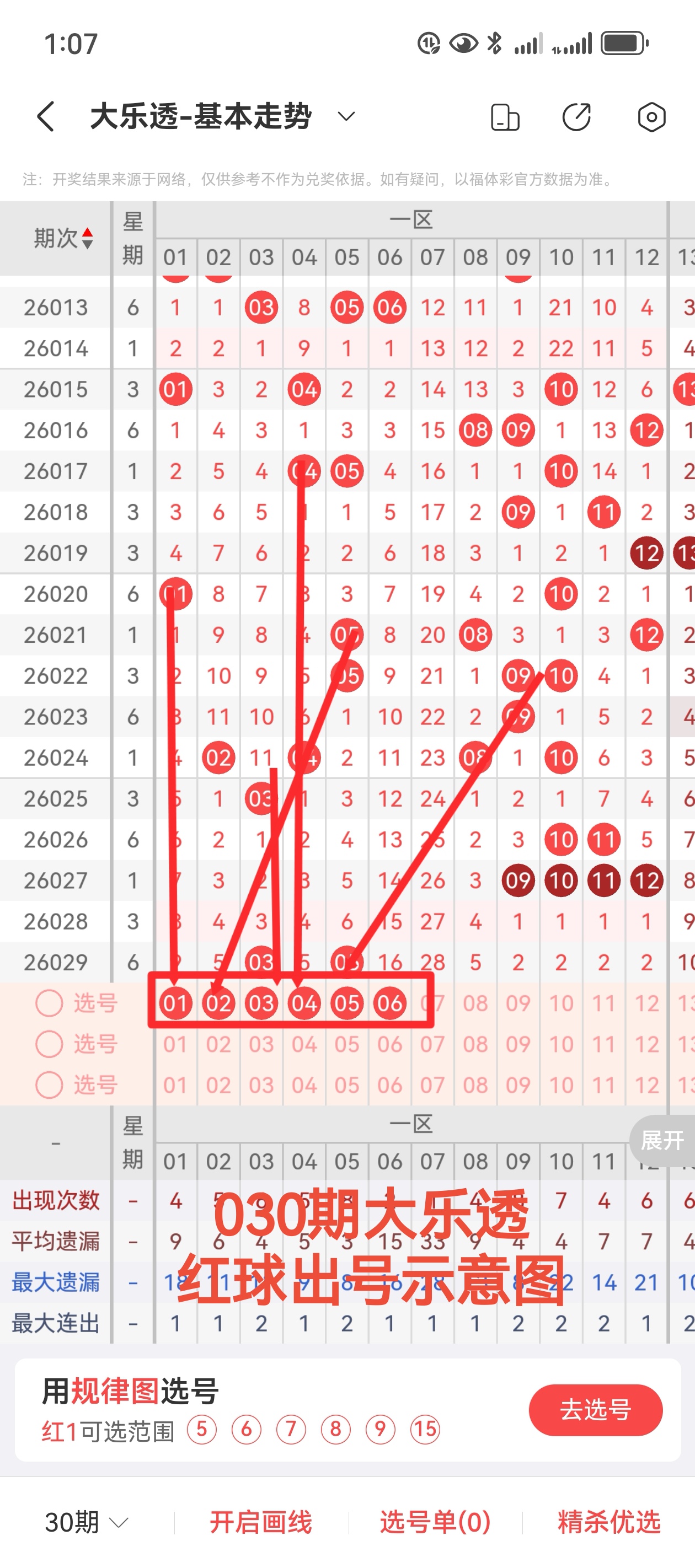Share the trend chart
This screenshot has height=1568, width=695.
[x=576, y=117]
